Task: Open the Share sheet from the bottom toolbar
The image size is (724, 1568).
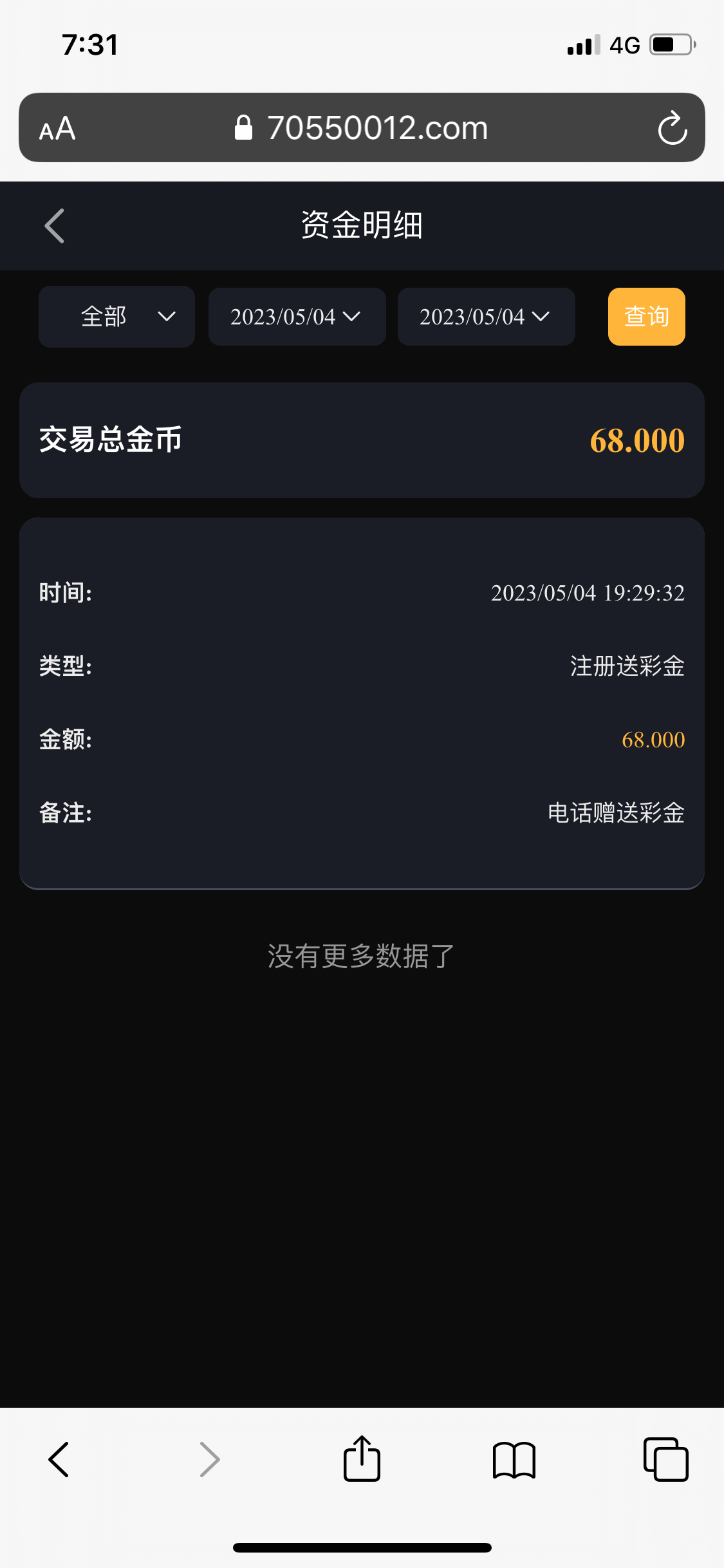Action: tap(362, 1460)
